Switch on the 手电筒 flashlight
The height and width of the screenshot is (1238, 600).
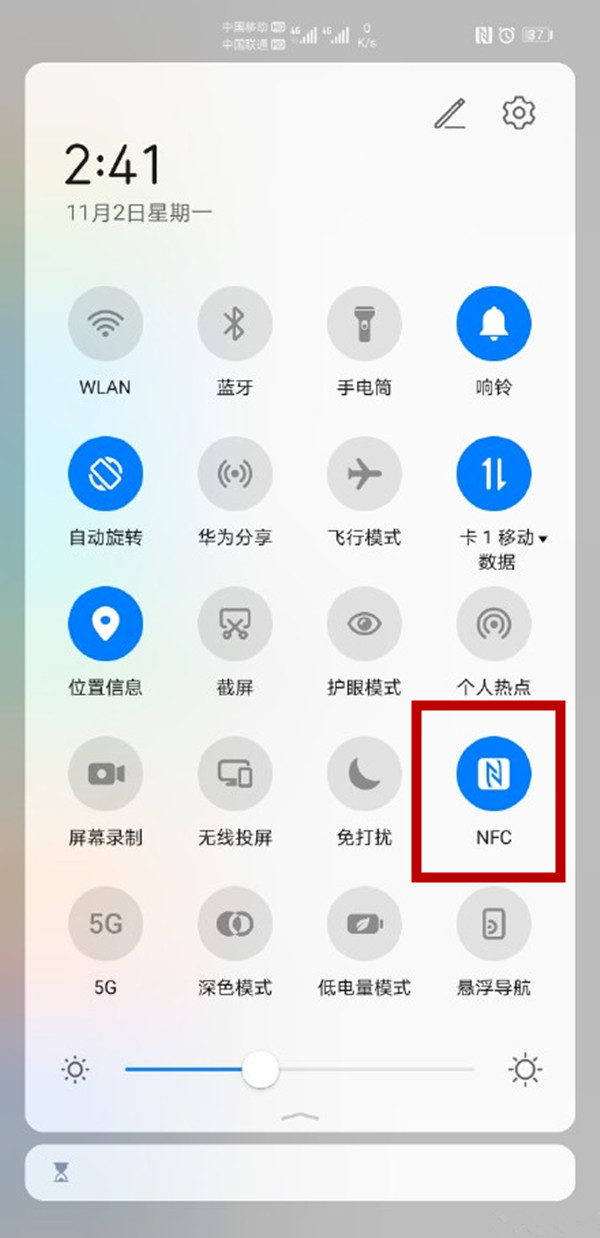point(364,324)
